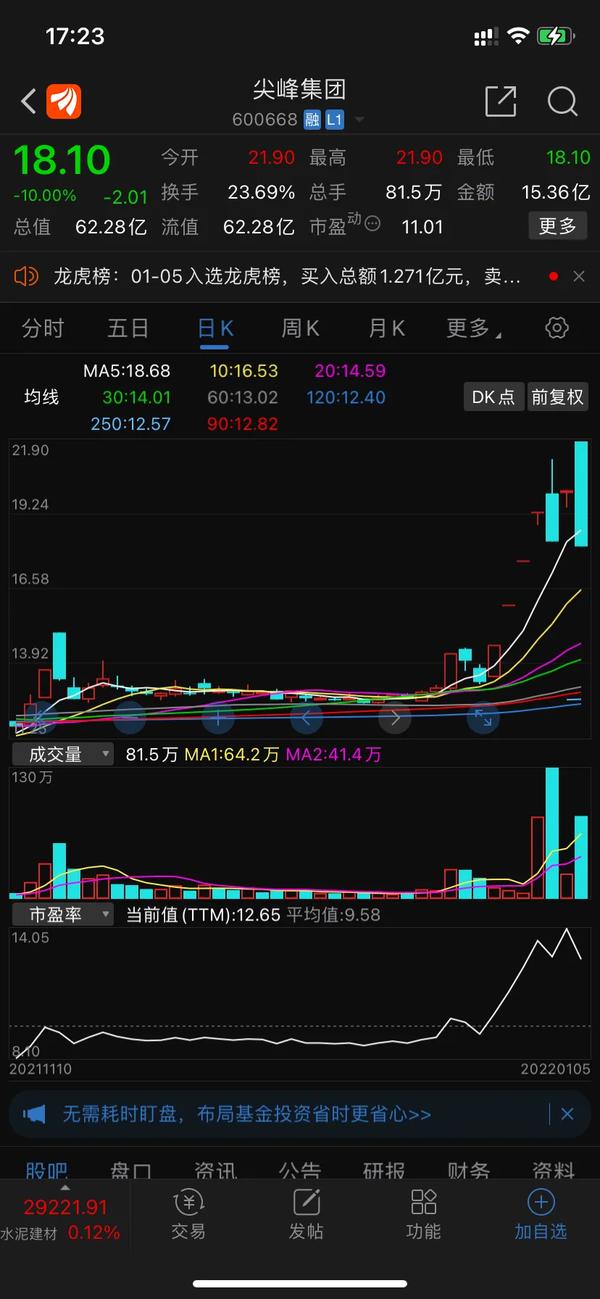
Task: Tap 发帖 to write a post
Action: pos(305,1214)
